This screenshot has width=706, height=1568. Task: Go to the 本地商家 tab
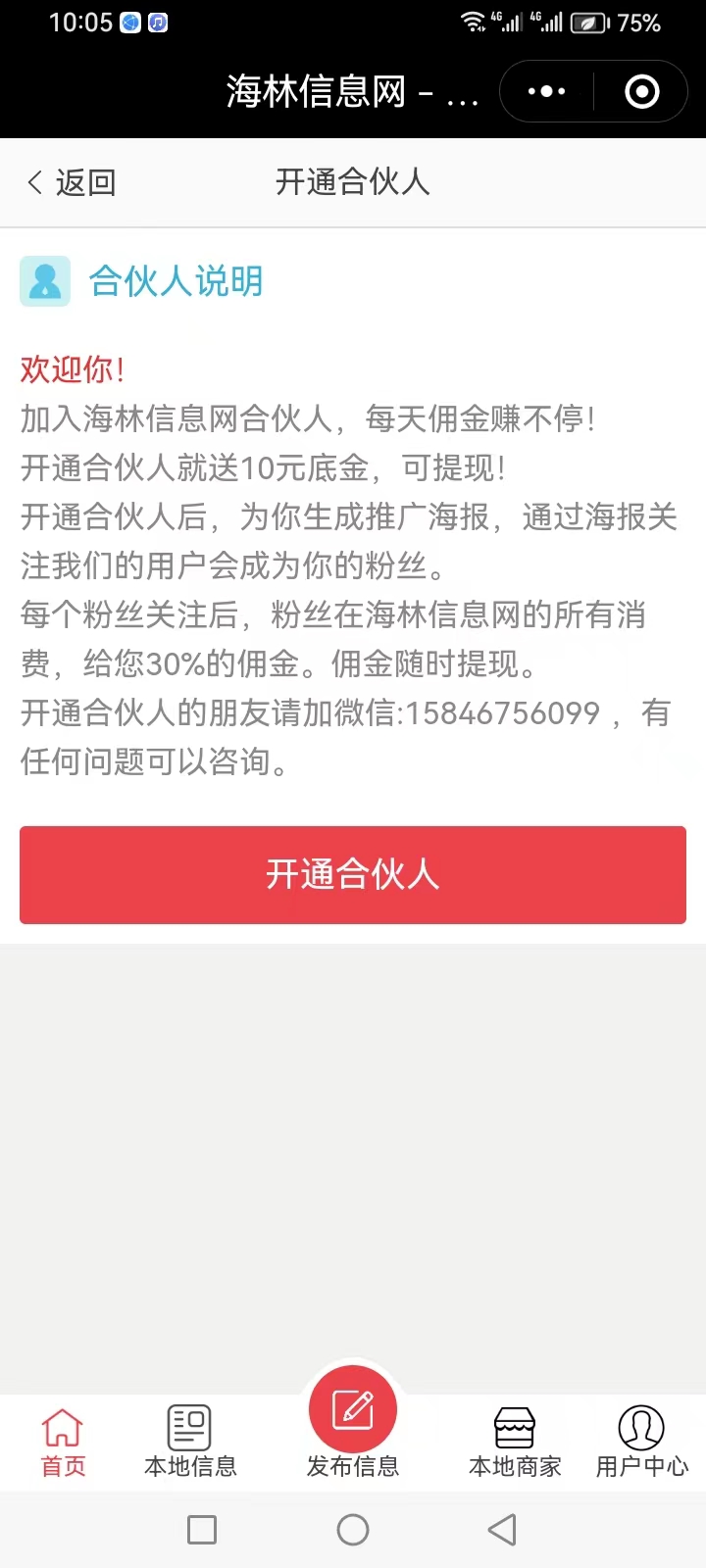pos(515,1443)
